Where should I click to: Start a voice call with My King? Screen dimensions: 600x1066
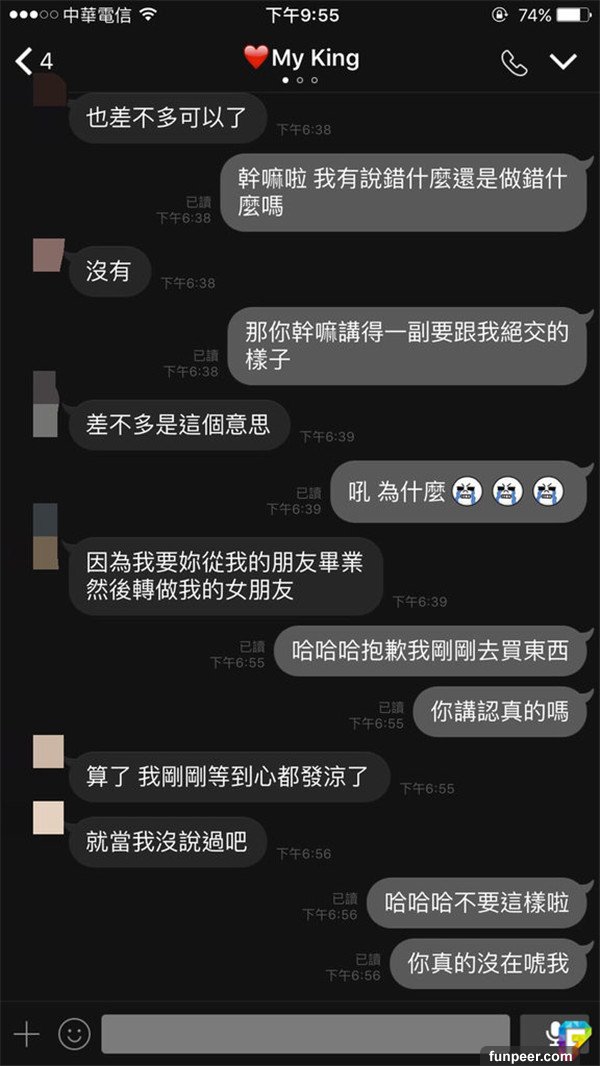[x=514, y=62]
